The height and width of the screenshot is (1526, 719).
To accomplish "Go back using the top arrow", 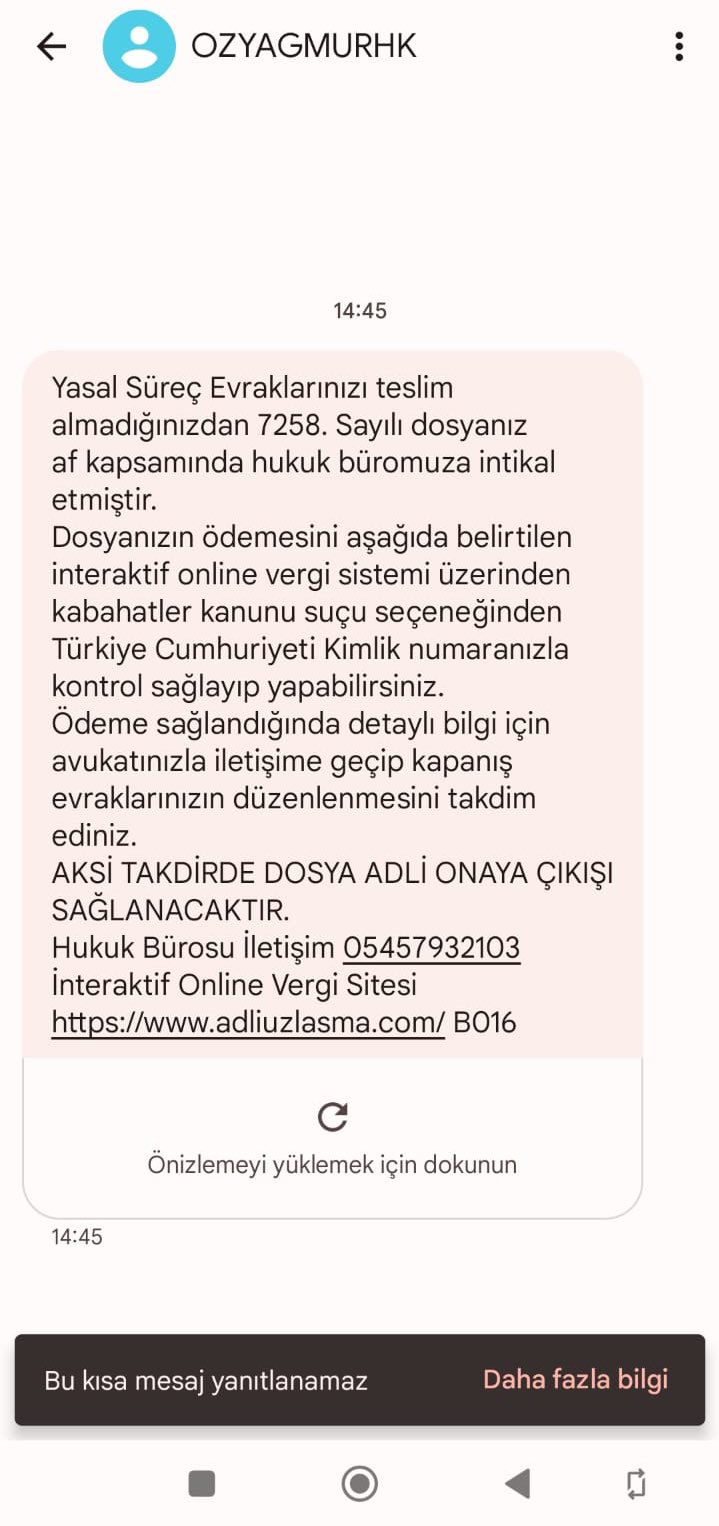I will (x=51, y=46).
